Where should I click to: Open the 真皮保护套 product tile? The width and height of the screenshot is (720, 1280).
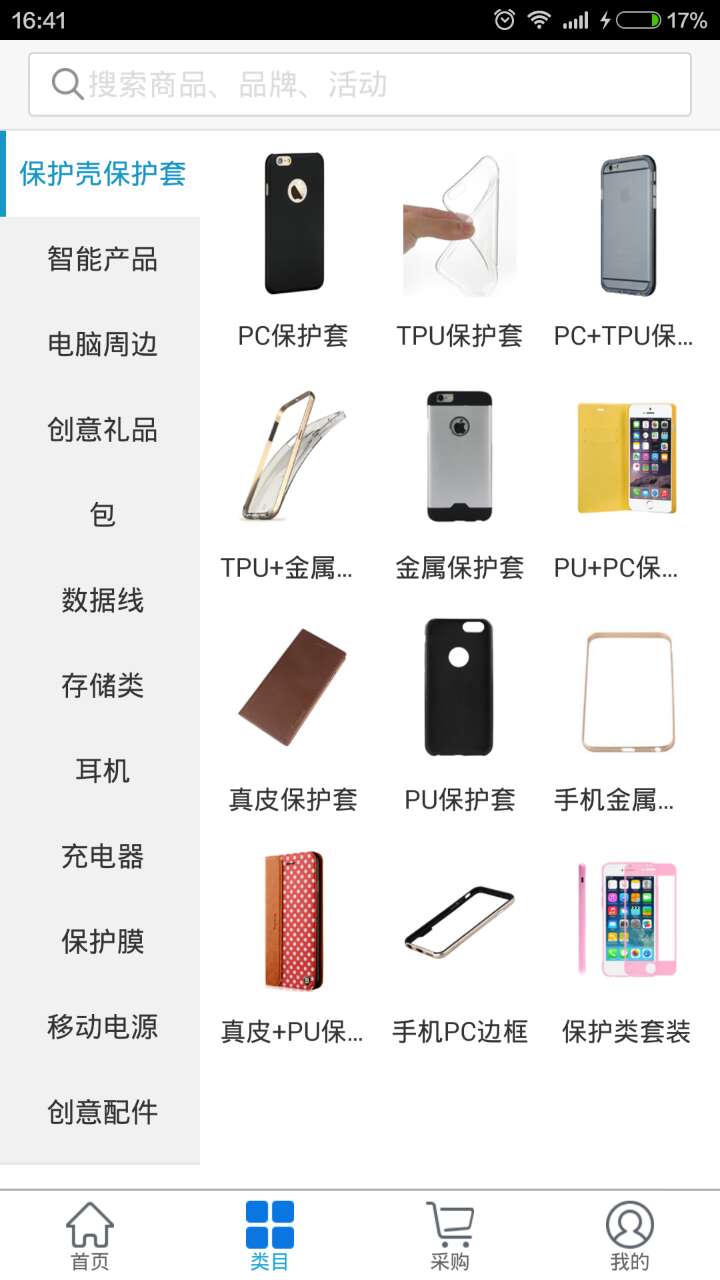tap(293, 715)
